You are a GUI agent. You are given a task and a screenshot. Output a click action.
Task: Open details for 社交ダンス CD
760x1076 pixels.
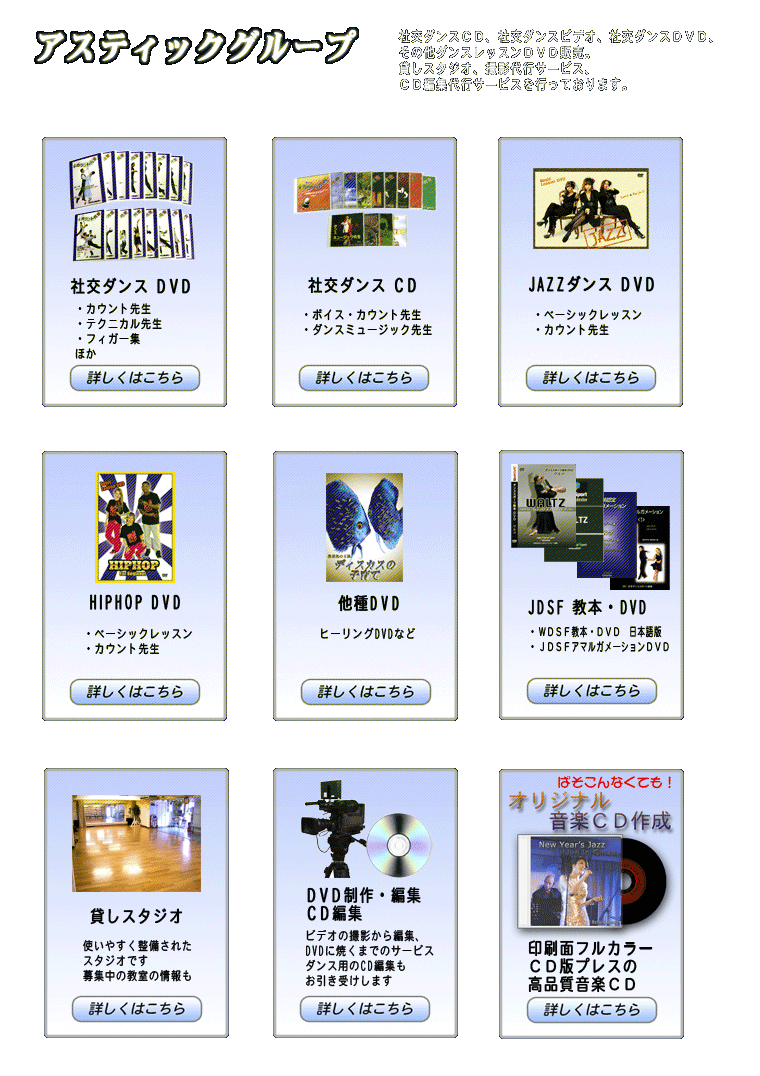tap(364, 378)
